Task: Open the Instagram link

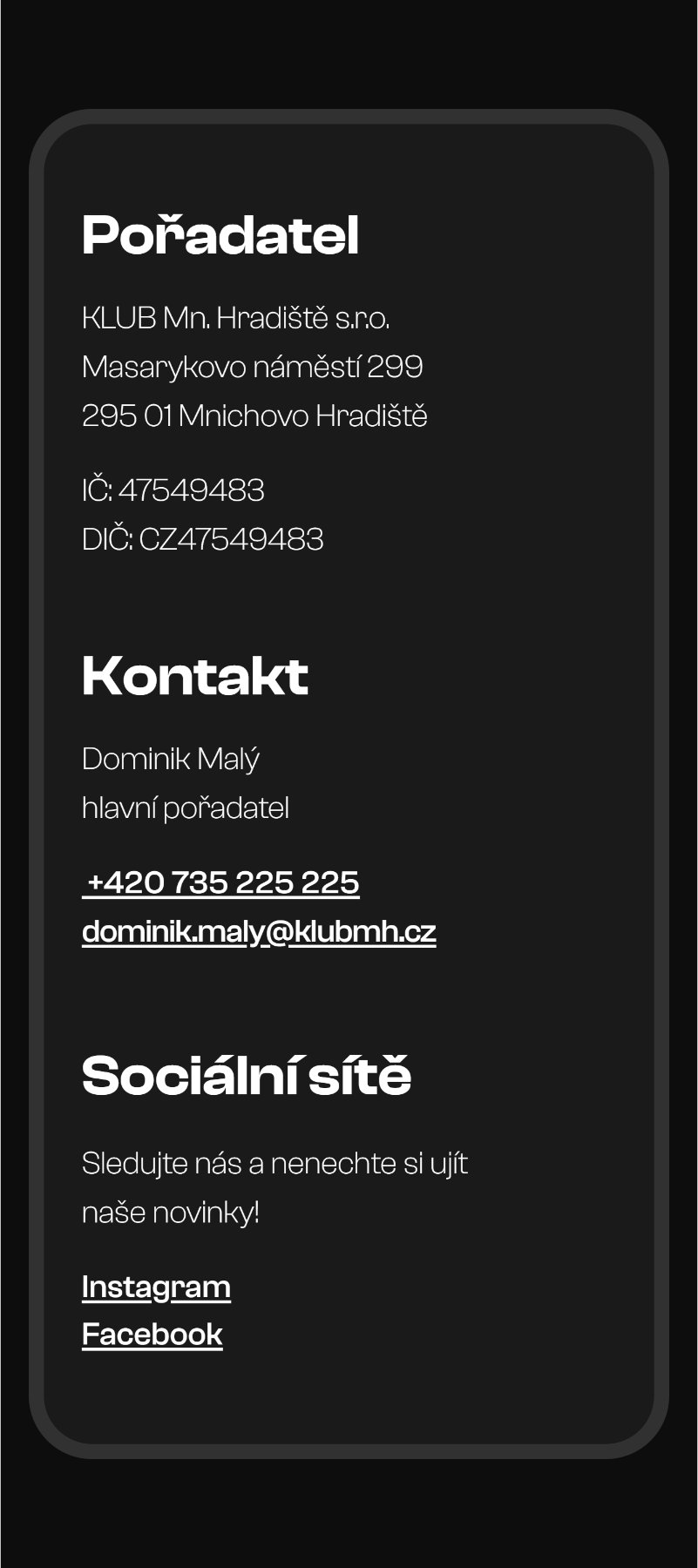Action: point(156,1287)
